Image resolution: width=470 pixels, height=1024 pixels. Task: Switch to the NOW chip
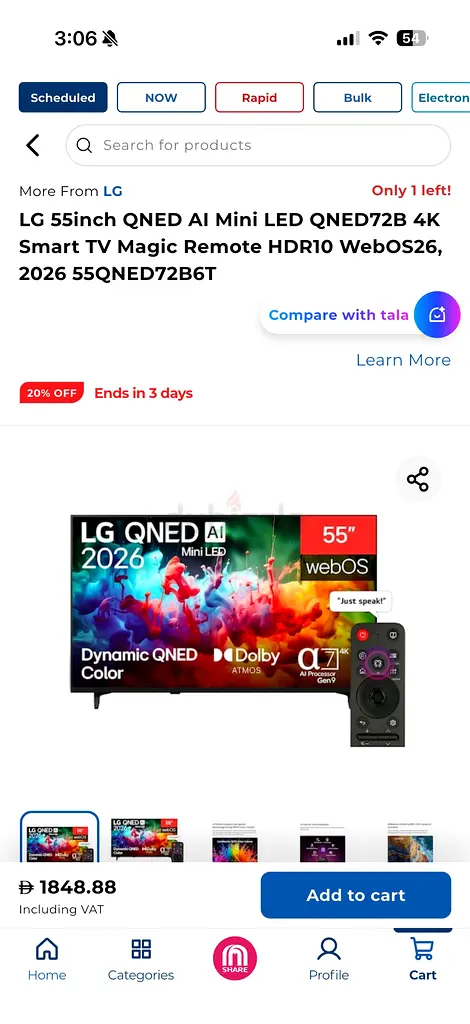[x=161, y=97]
